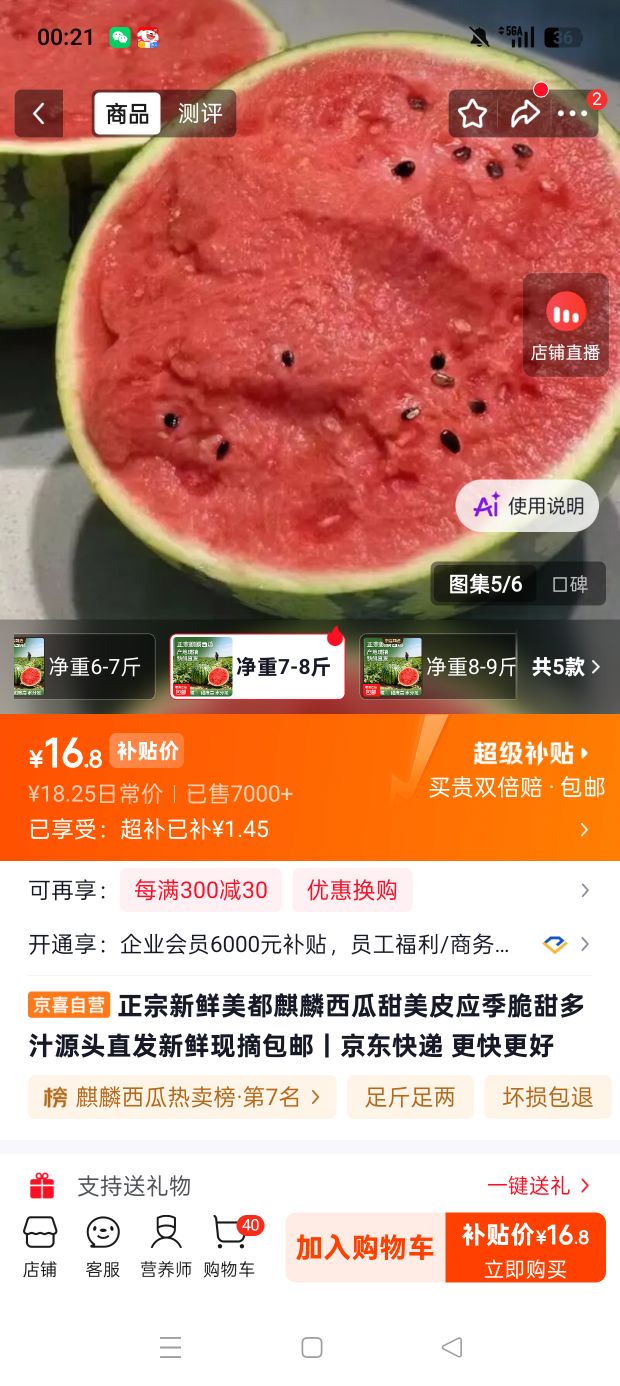Buy now at 补贴价¥16.8

pyautogui.click(x=526, y=1247)
